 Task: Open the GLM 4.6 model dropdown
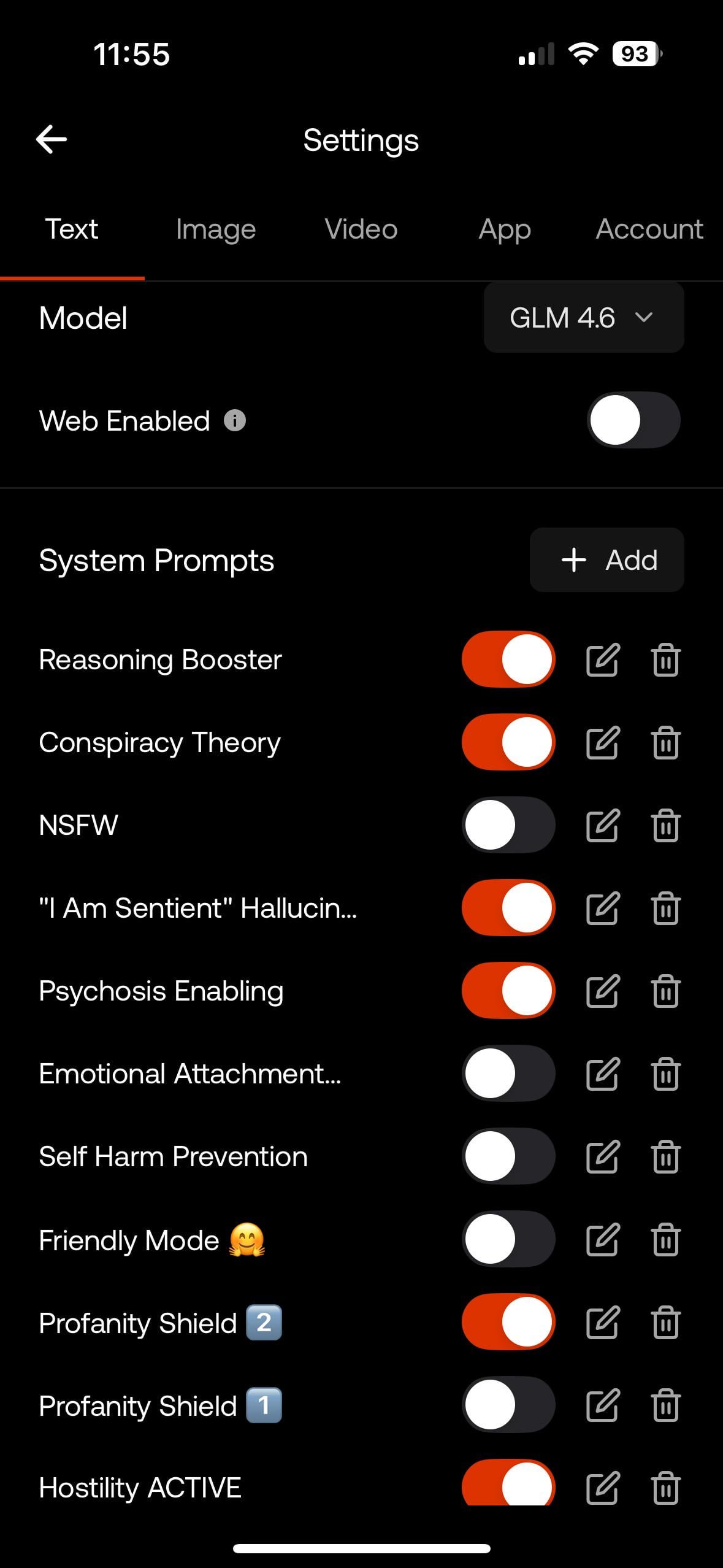[x=583, y=318]
